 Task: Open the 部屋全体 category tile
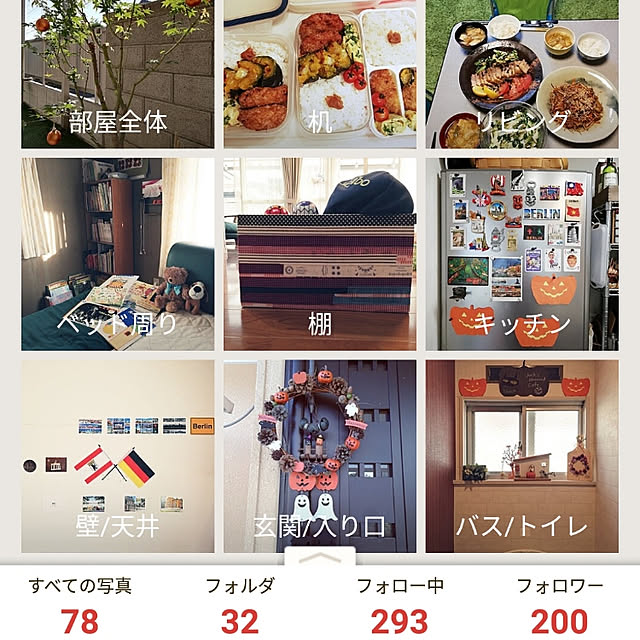point(118,74)
